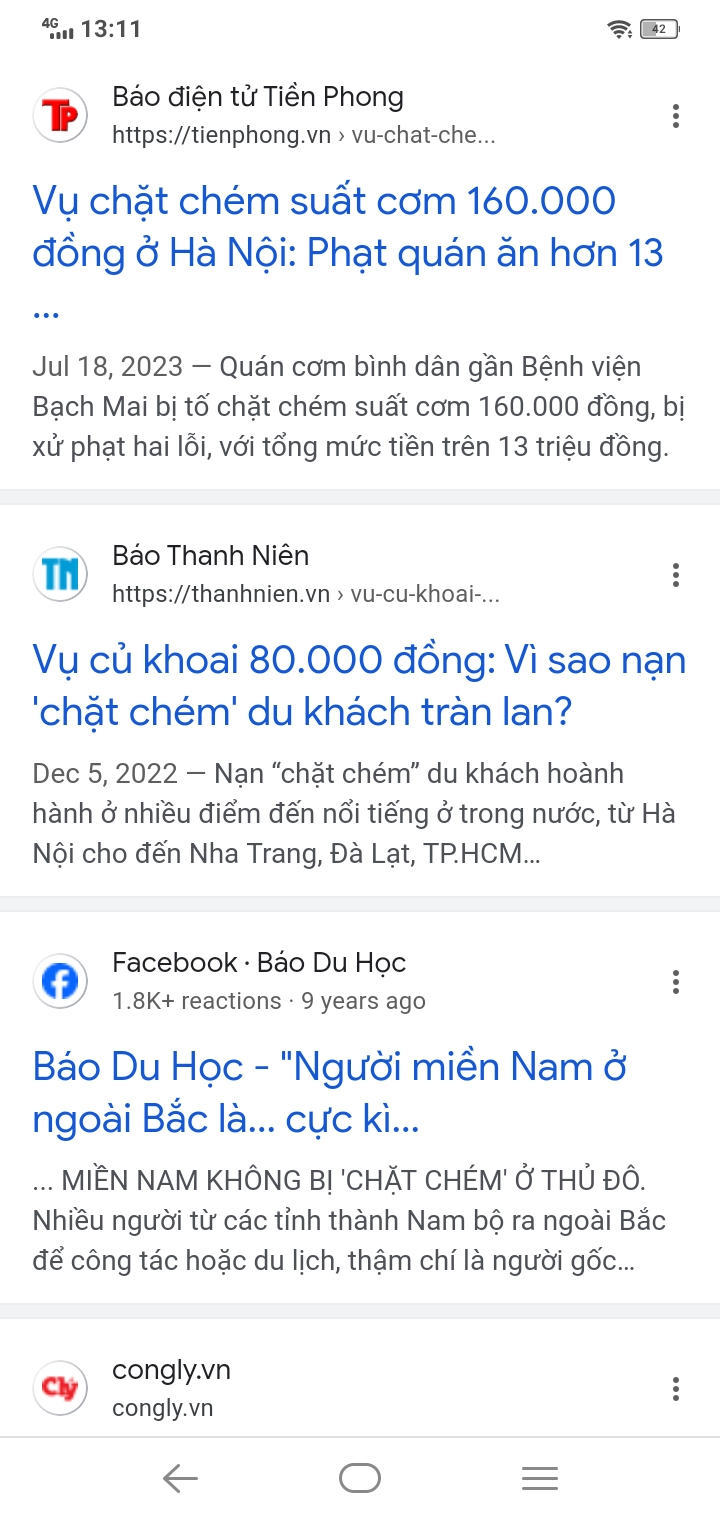Go to the system home screen

pyautogui.click(x=360, y=1478)
